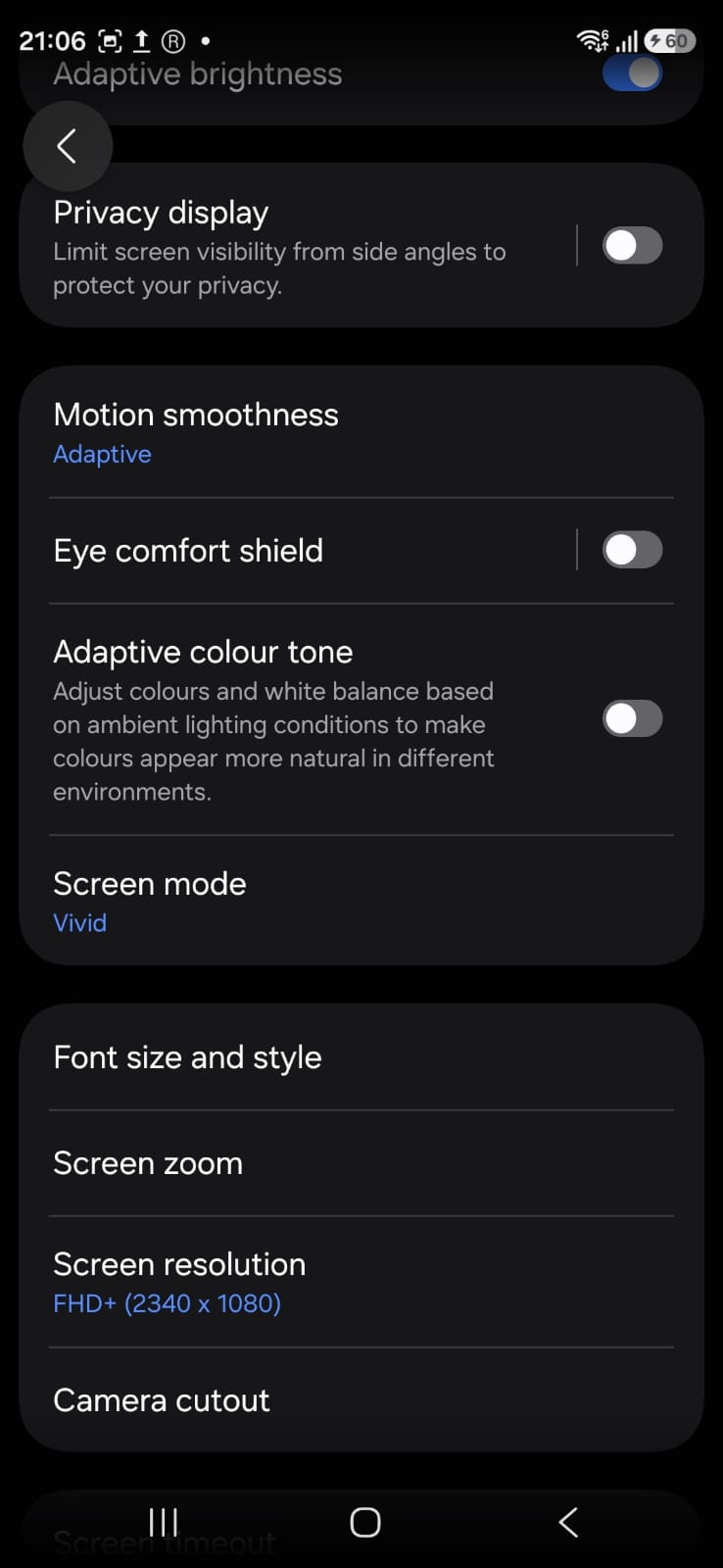Enable Adaptive colour tone
723x1568 pixels.
pyautogui.click(x=632, y=718)
